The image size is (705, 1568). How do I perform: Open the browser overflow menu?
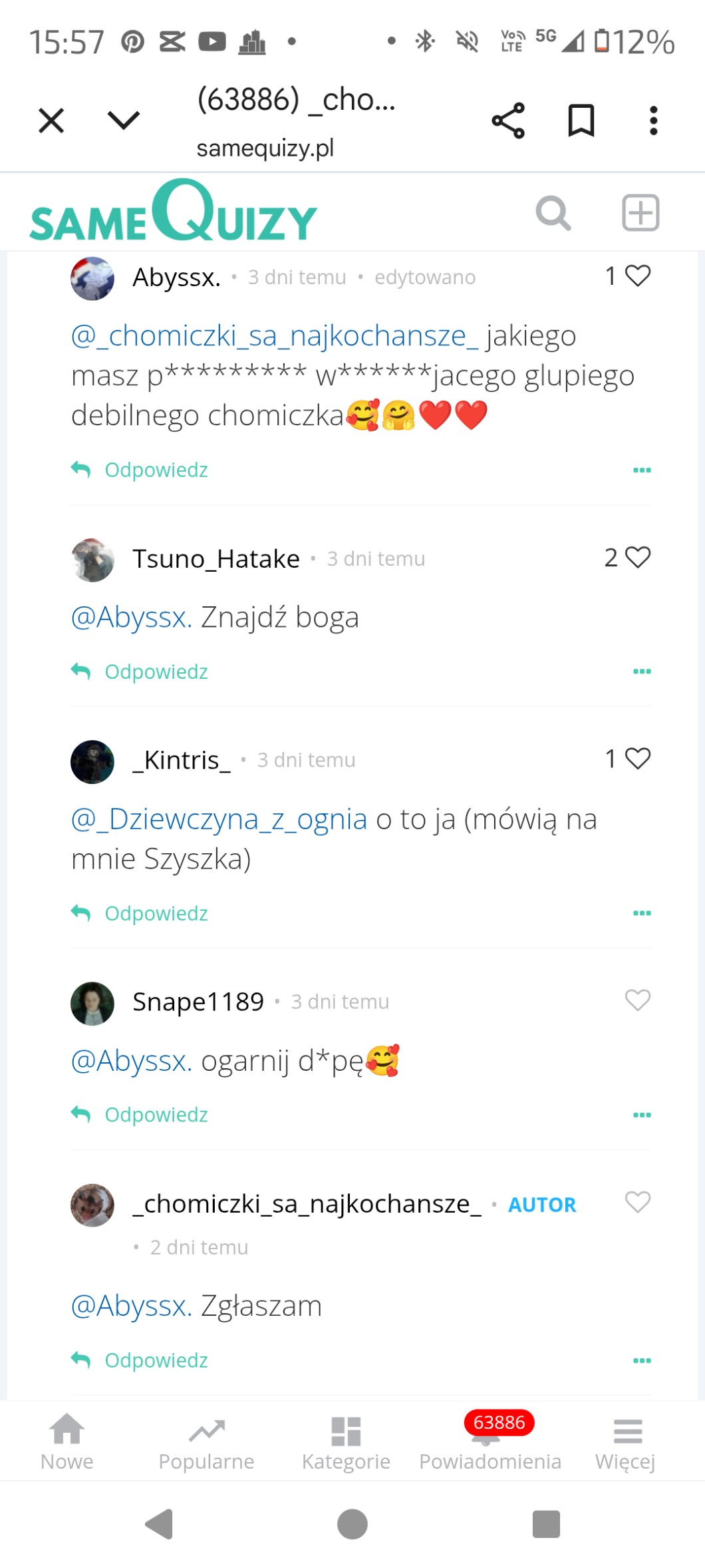[x=653, y=121]
